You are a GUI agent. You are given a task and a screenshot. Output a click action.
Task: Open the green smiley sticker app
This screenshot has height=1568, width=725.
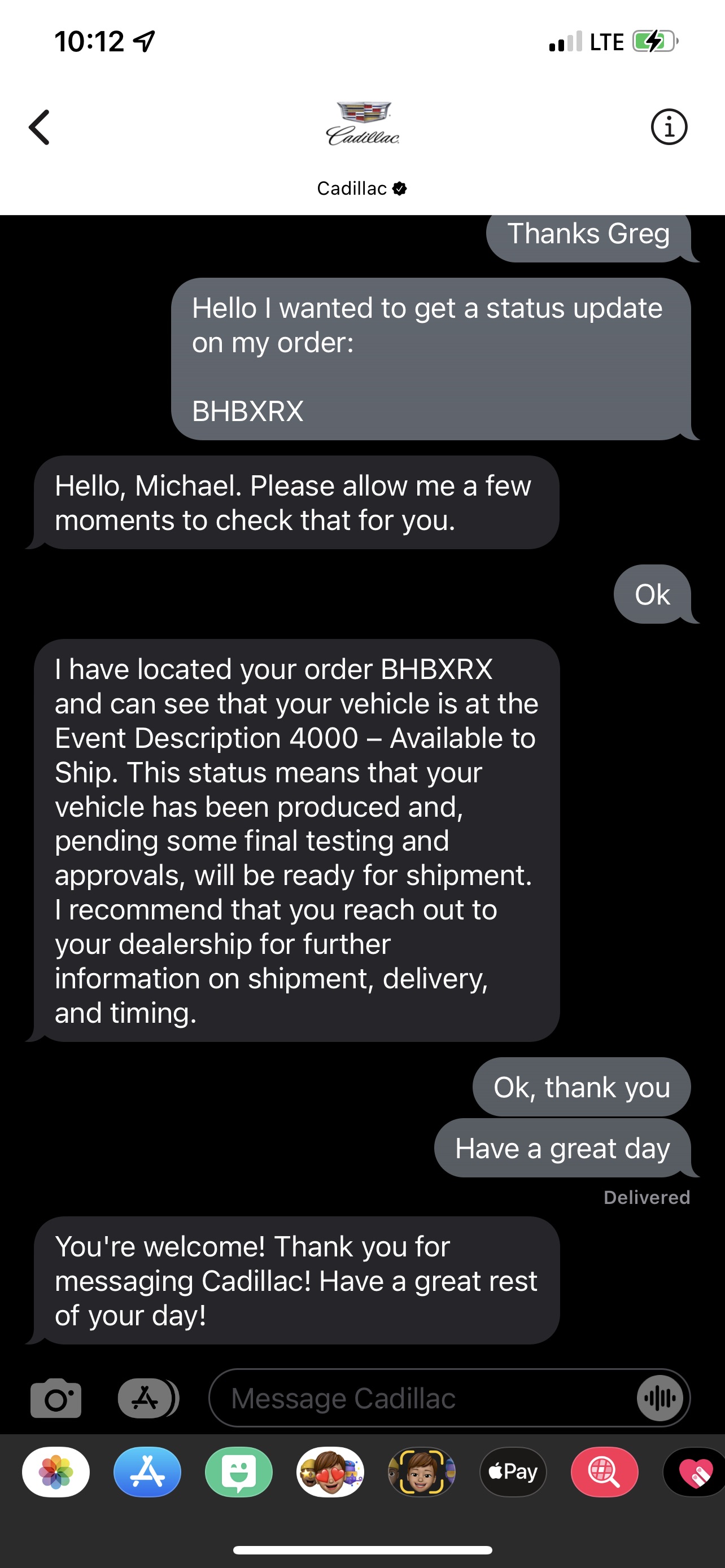pos(239,1472)
